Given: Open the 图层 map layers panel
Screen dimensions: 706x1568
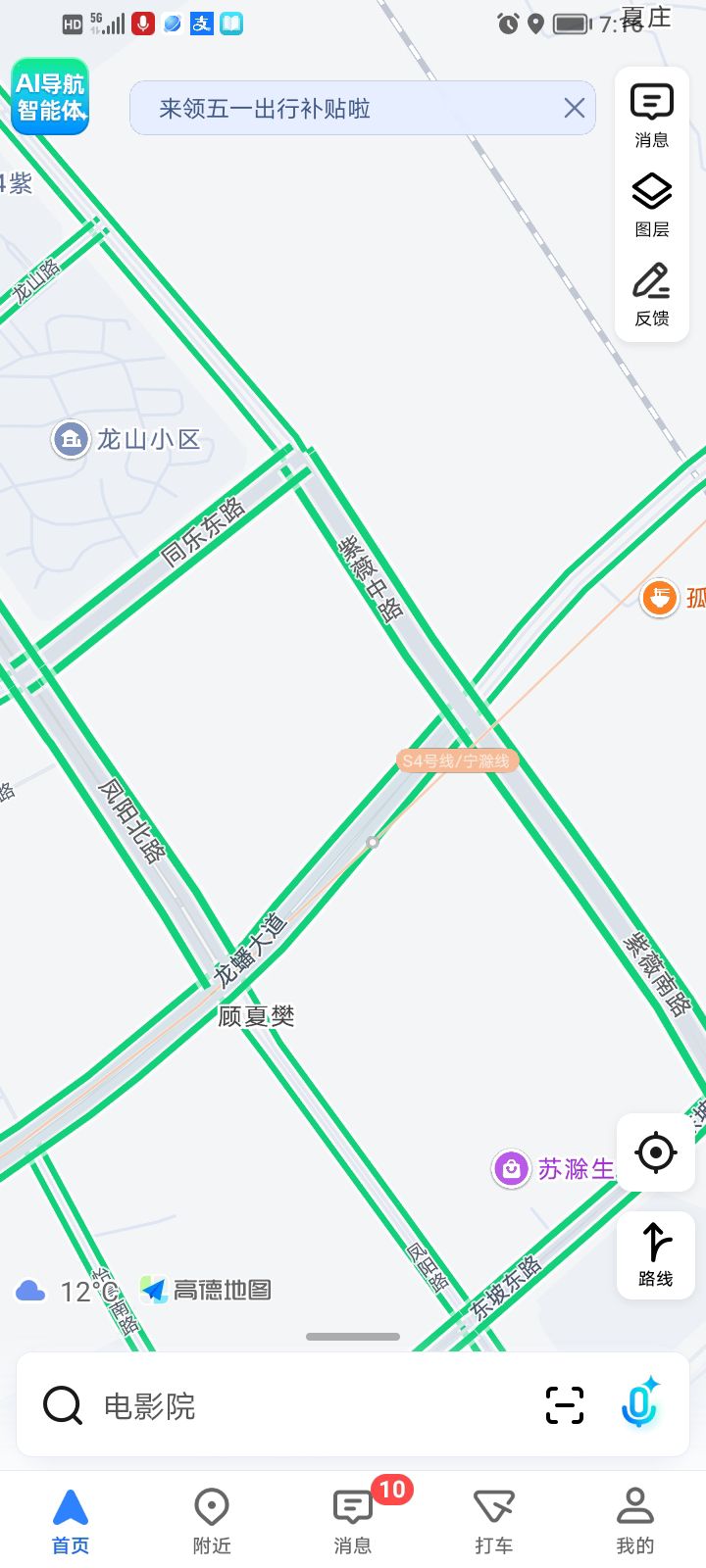Looking at the screenshot, I should (651, 205).
